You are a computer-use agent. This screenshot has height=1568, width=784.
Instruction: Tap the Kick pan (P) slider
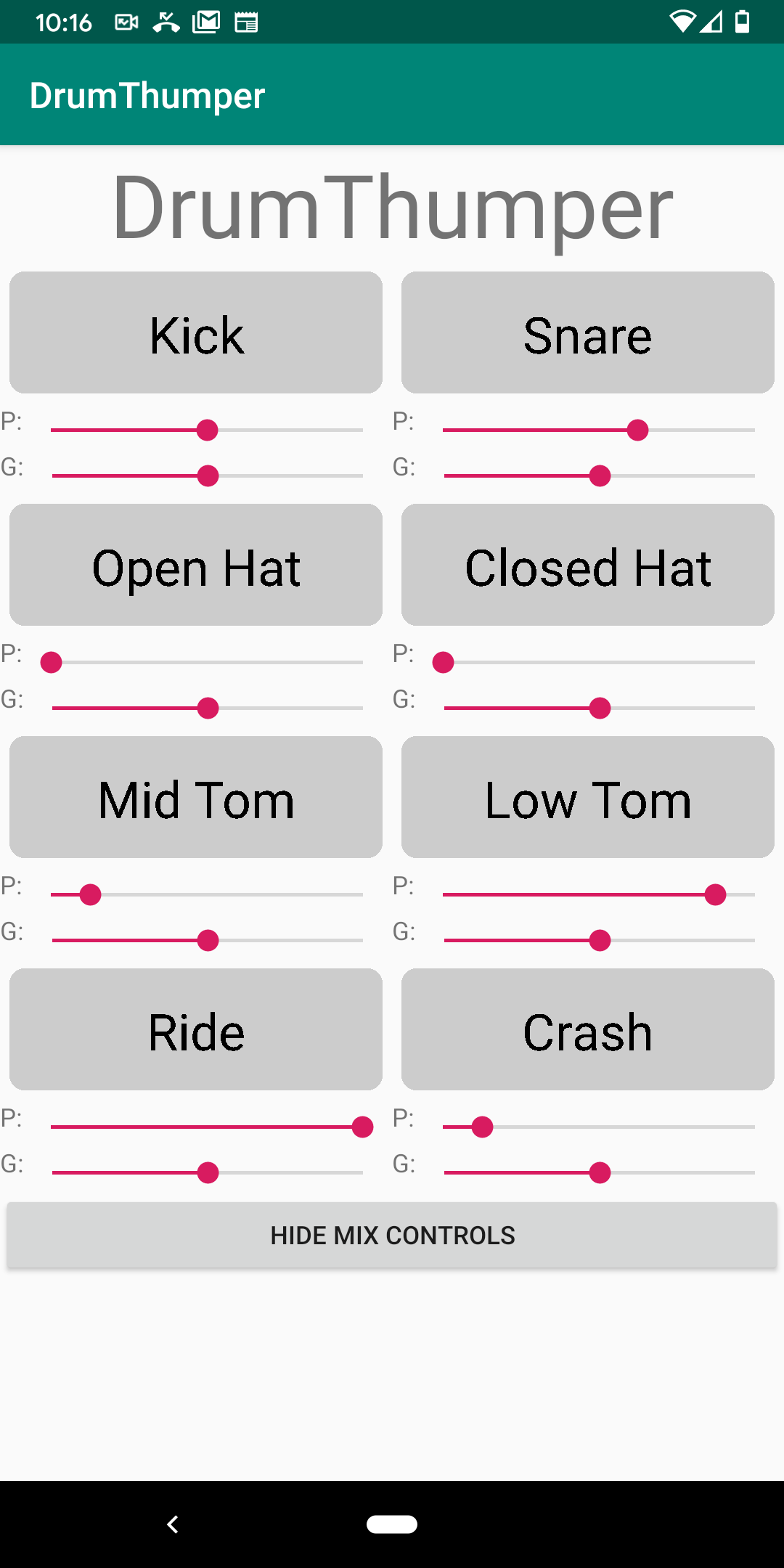click(x=208, y=430)
